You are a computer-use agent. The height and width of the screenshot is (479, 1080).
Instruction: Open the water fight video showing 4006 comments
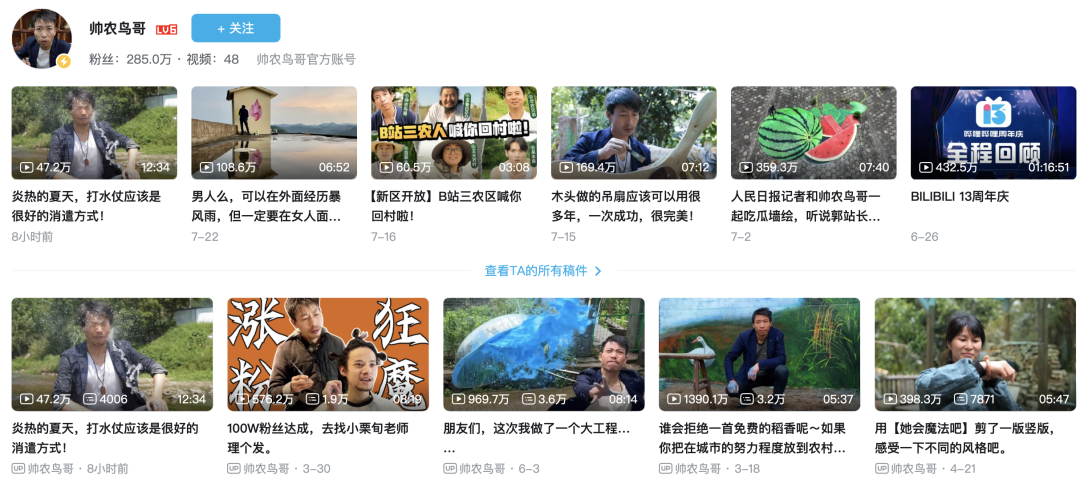pyautogui.click(x=111, y=354)
